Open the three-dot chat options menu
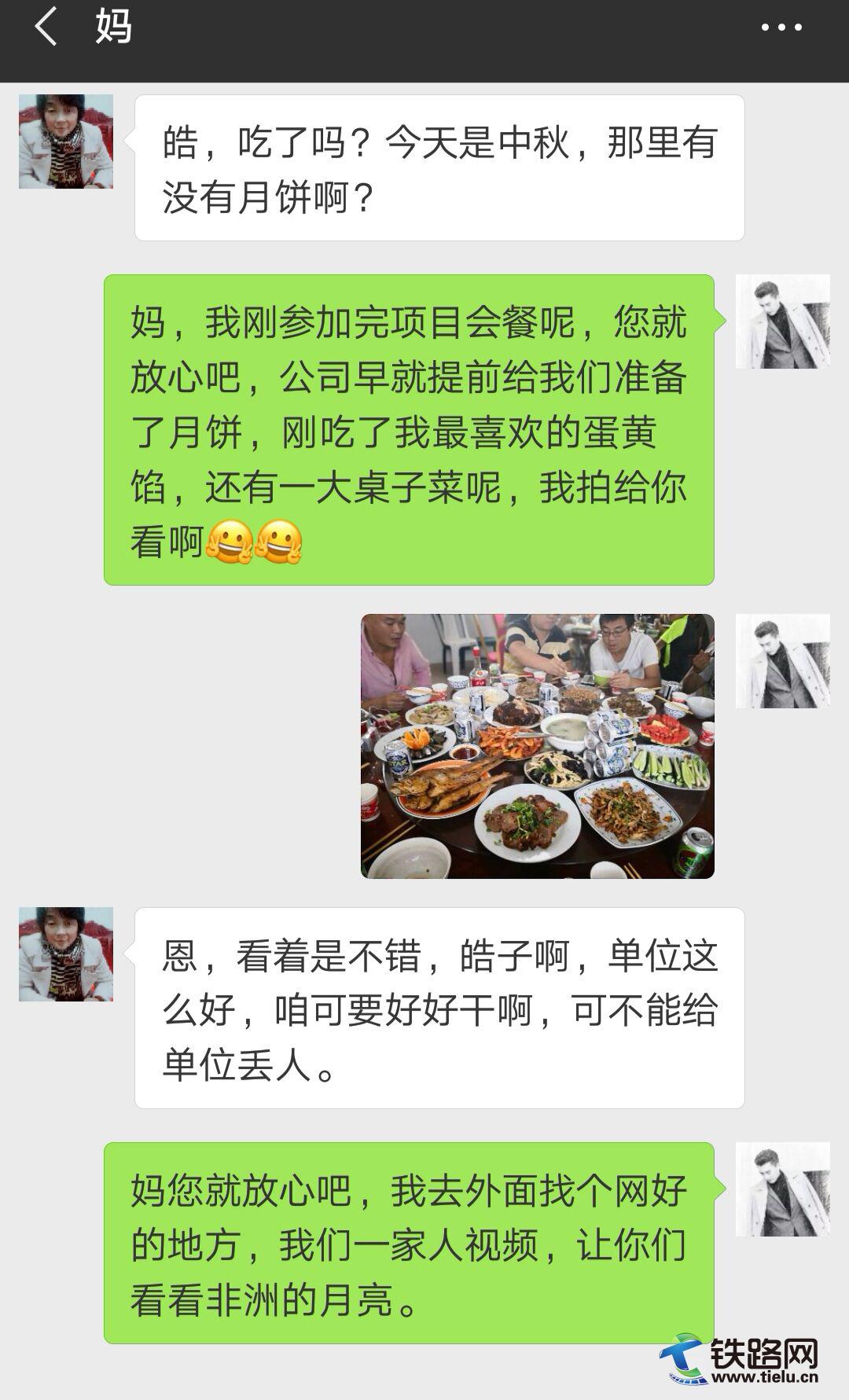This screenshot has height=1400, width=849. coord(781,28)
